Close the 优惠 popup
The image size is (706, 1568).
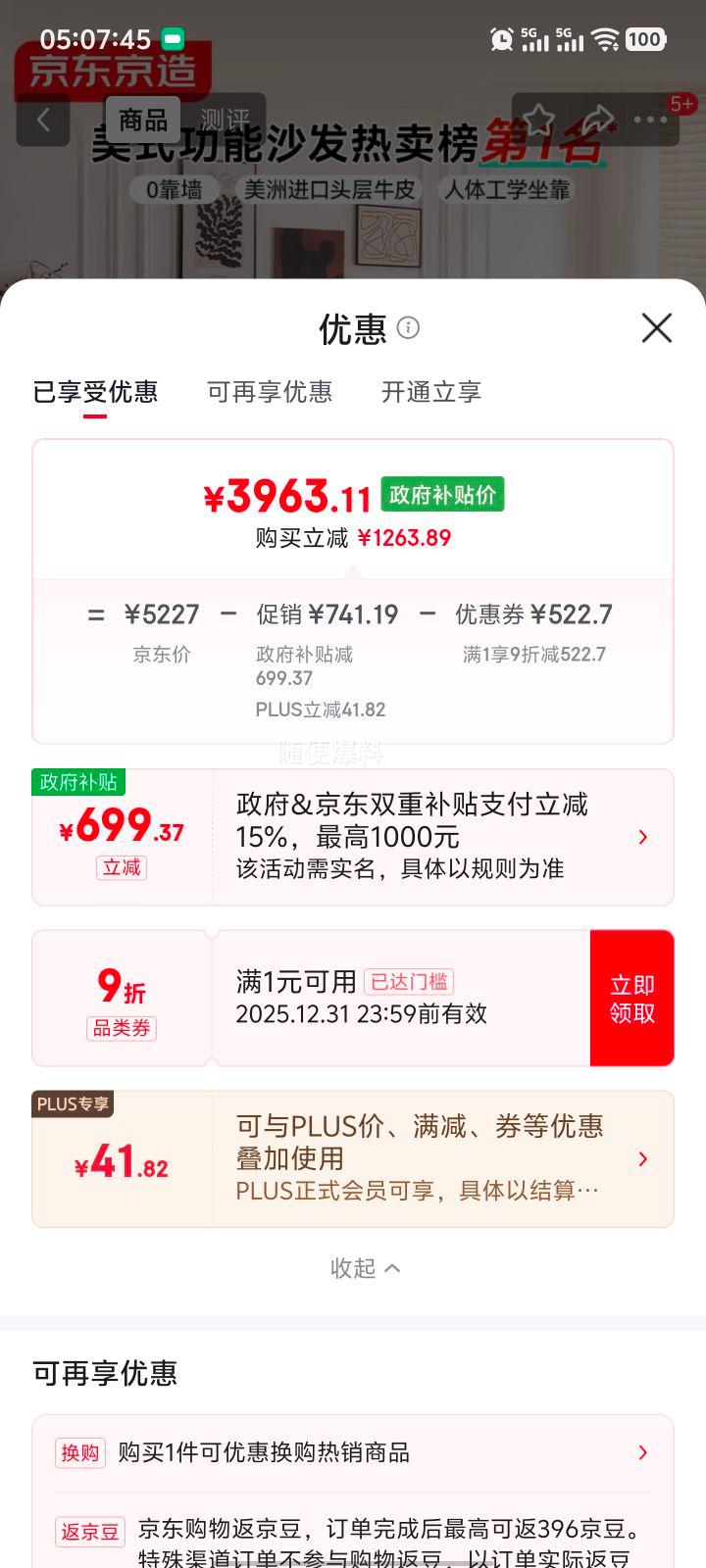(x=655, y=328)
